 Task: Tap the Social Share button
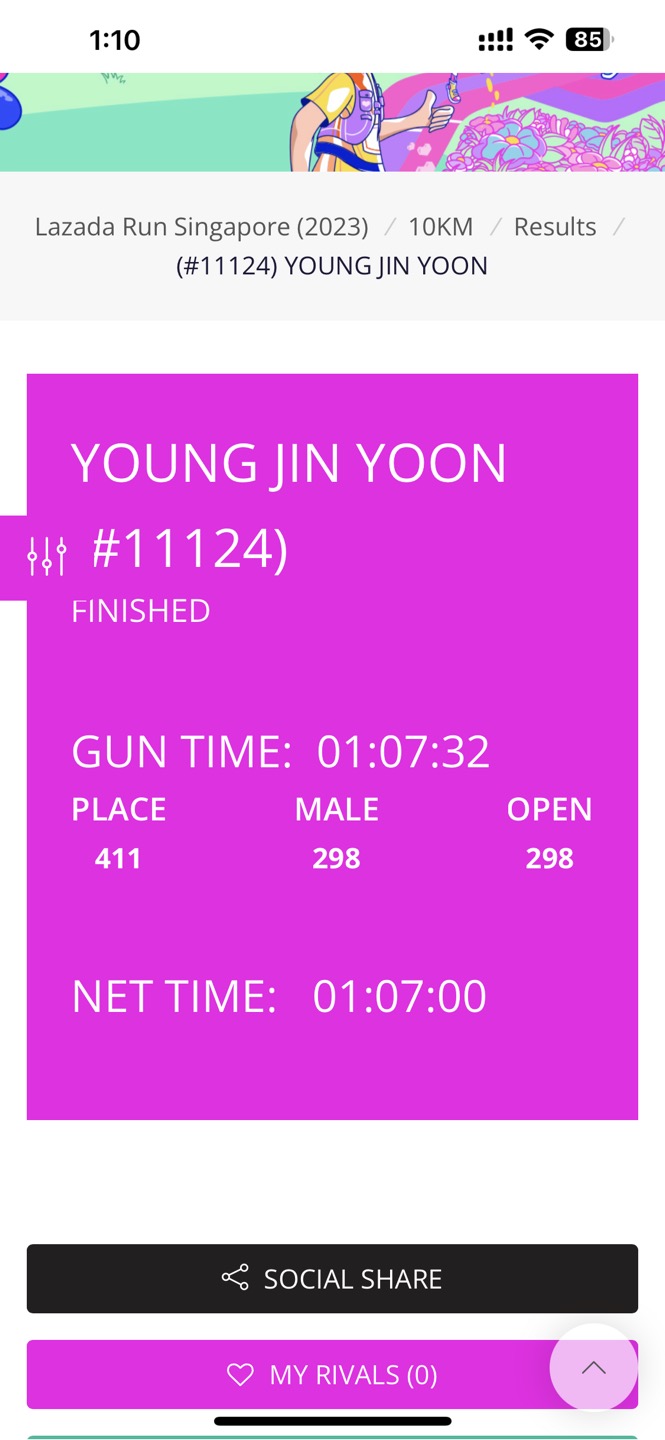(x=332, y=1279)
